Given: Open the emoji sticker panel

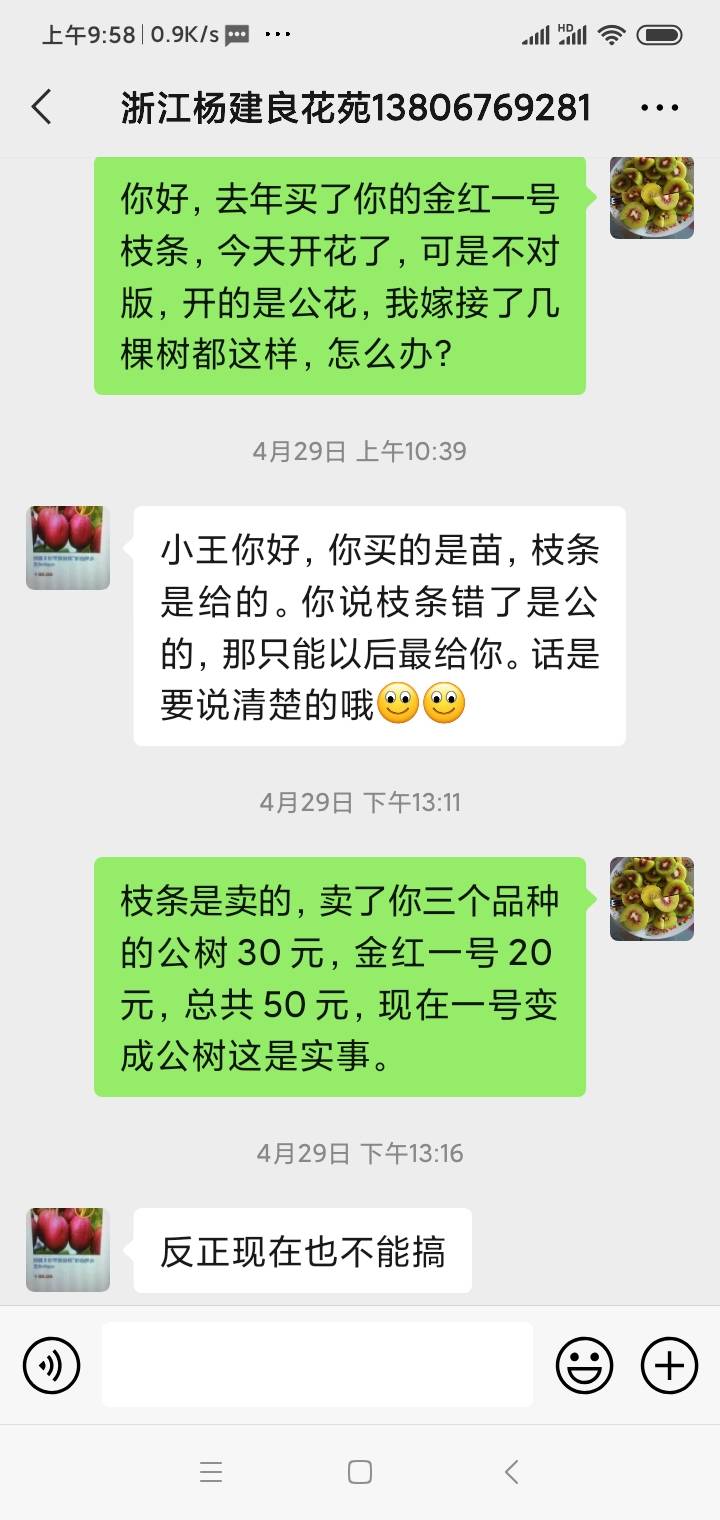Looking at the screenshot, I should [584, 1365].
